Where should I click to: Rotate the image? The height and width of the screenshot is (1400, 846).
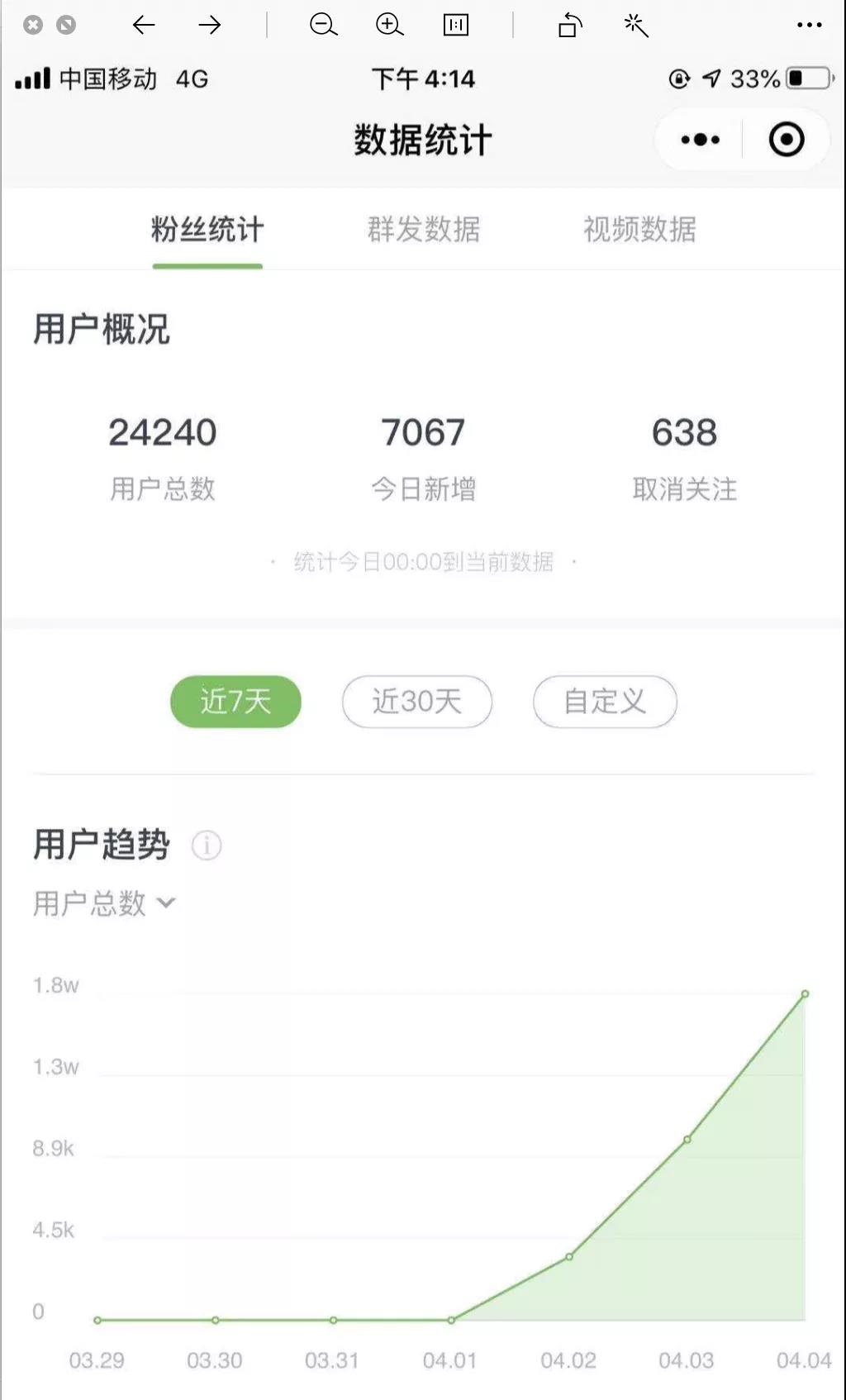pyautogui.click(x=570, y=25)
